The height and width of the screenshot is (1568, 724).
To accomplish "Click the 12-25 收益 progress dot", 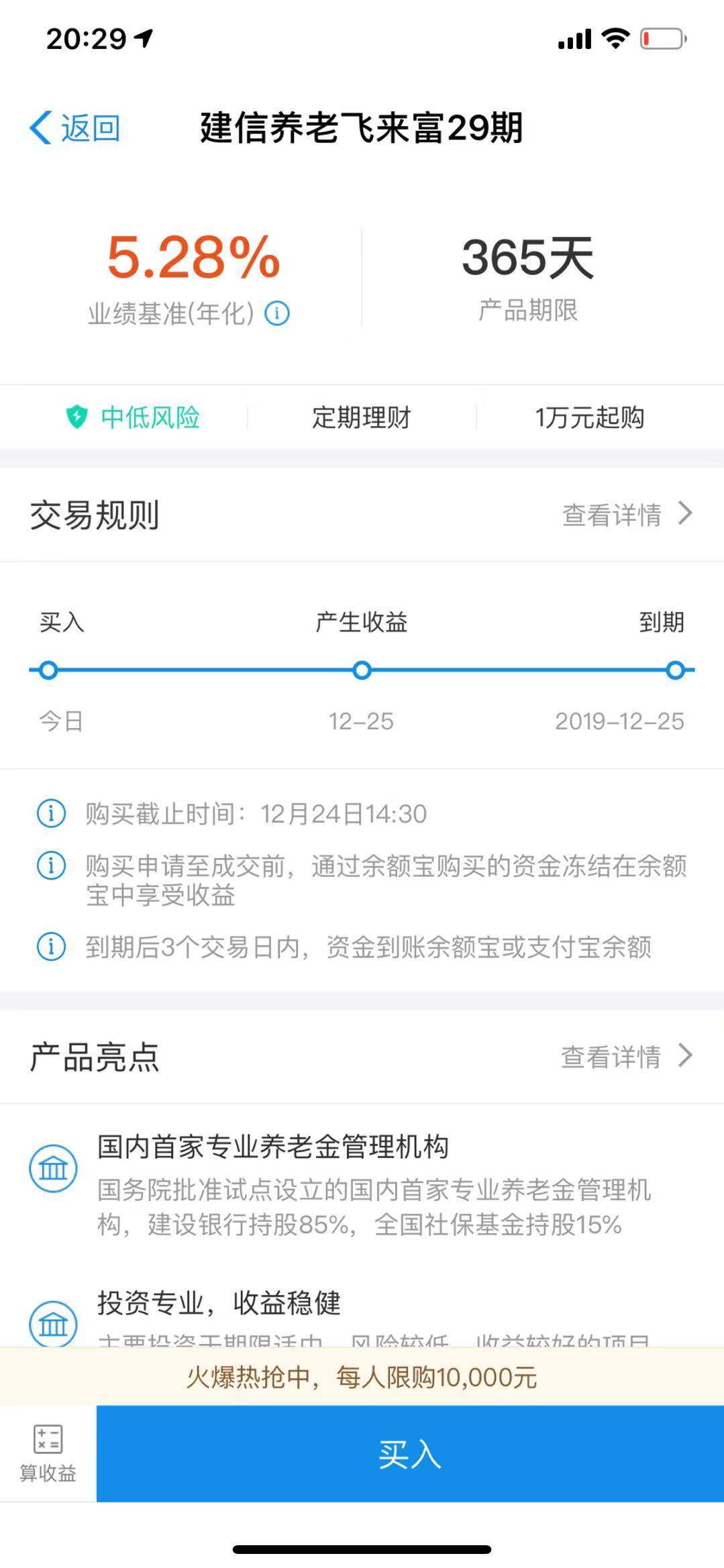I will [361, 670].
